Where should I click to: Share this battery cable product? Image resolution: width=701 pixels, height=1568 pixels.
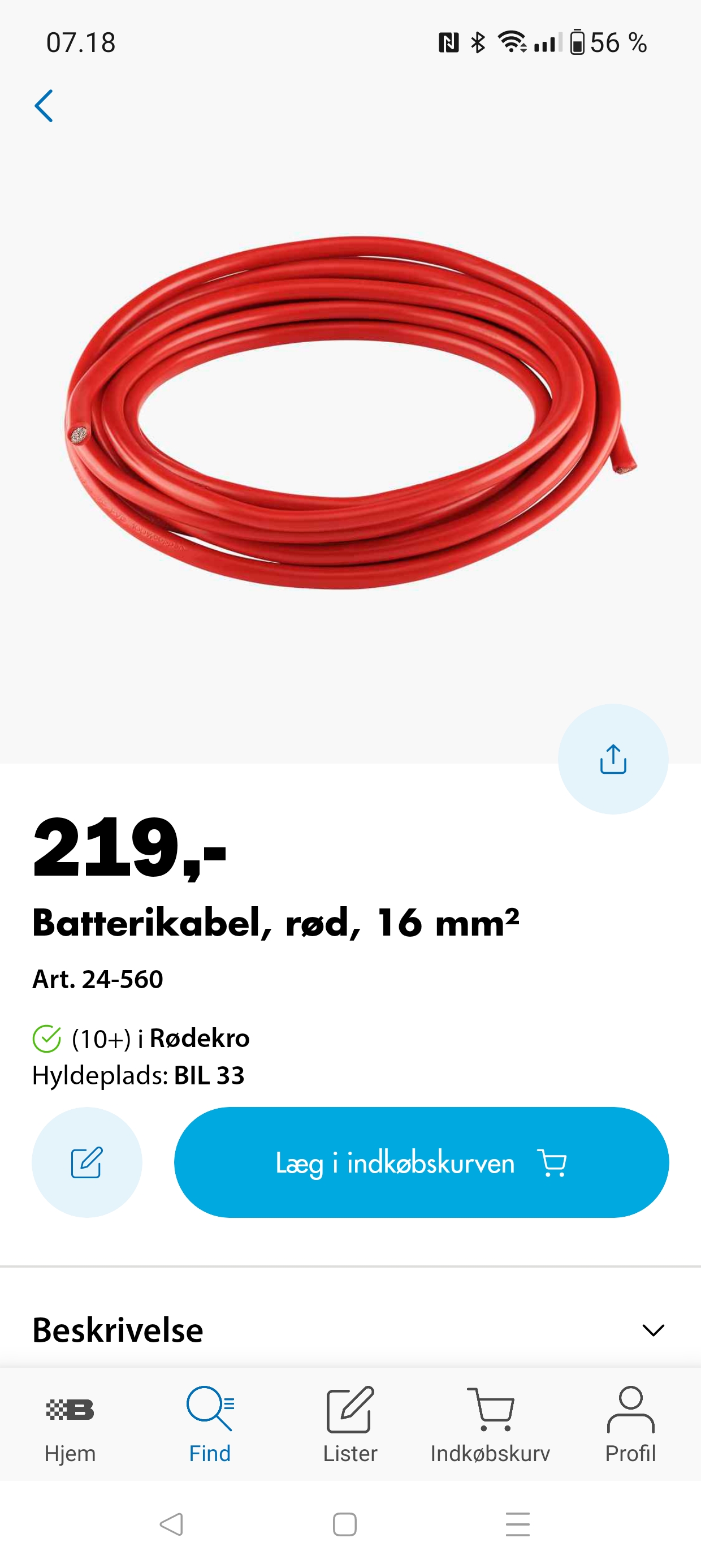613,759
